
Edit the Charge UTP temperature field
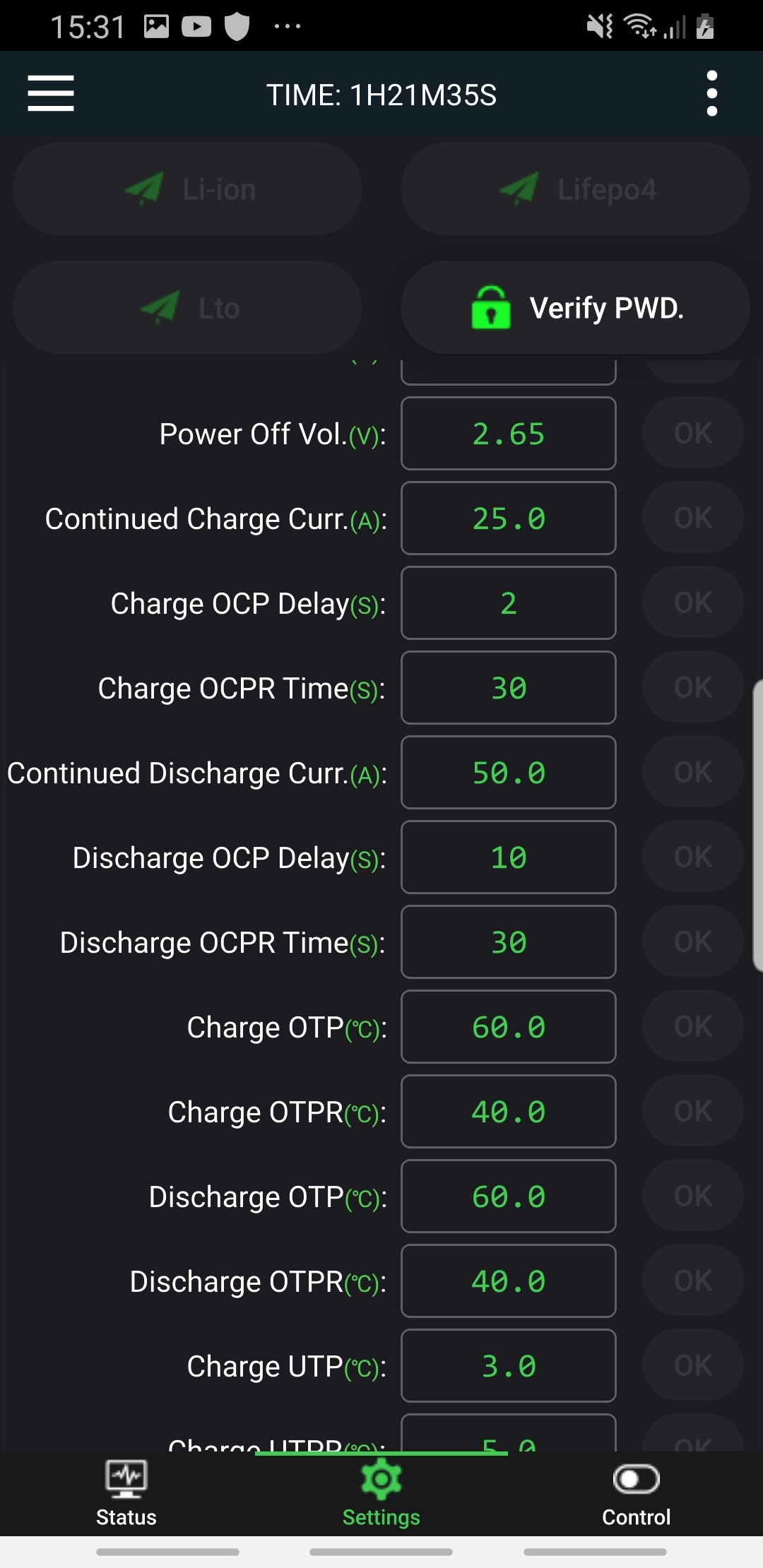tap(508, 1366)
